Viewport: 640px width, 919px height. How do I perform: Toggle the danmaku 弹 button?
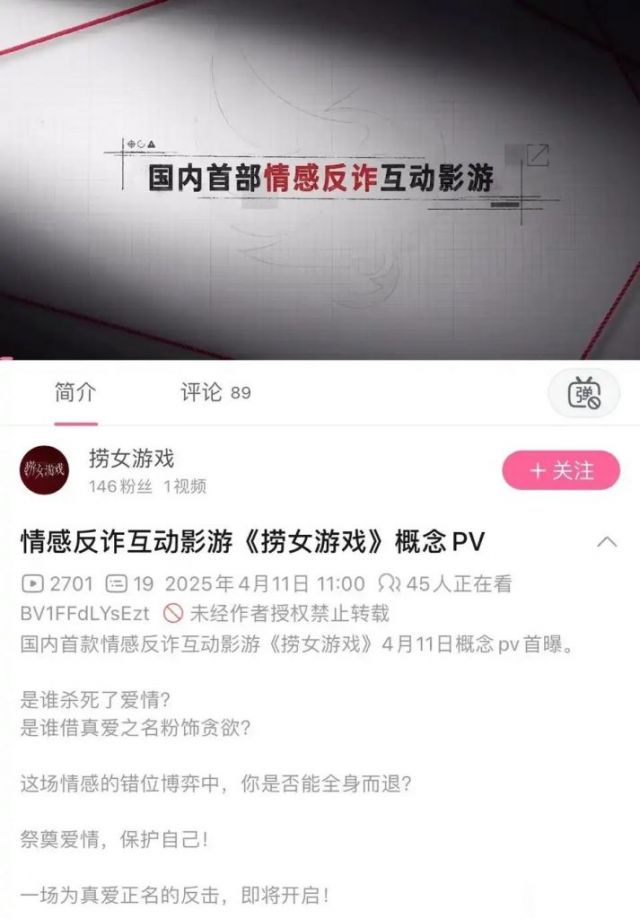pyautogui.click(x=584, y=394)
